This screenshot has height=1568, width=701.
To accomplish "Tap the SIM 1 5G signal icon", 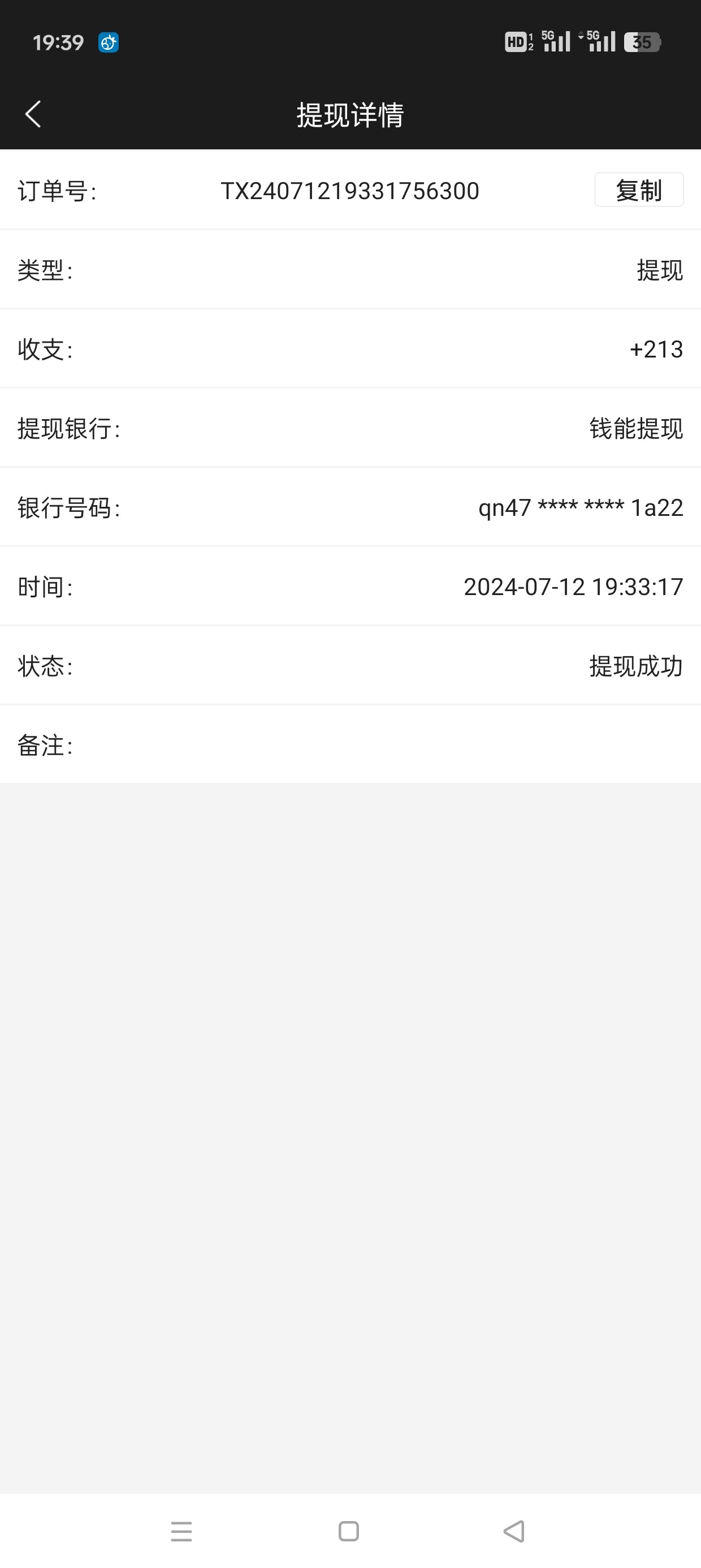I will (557, 41).
